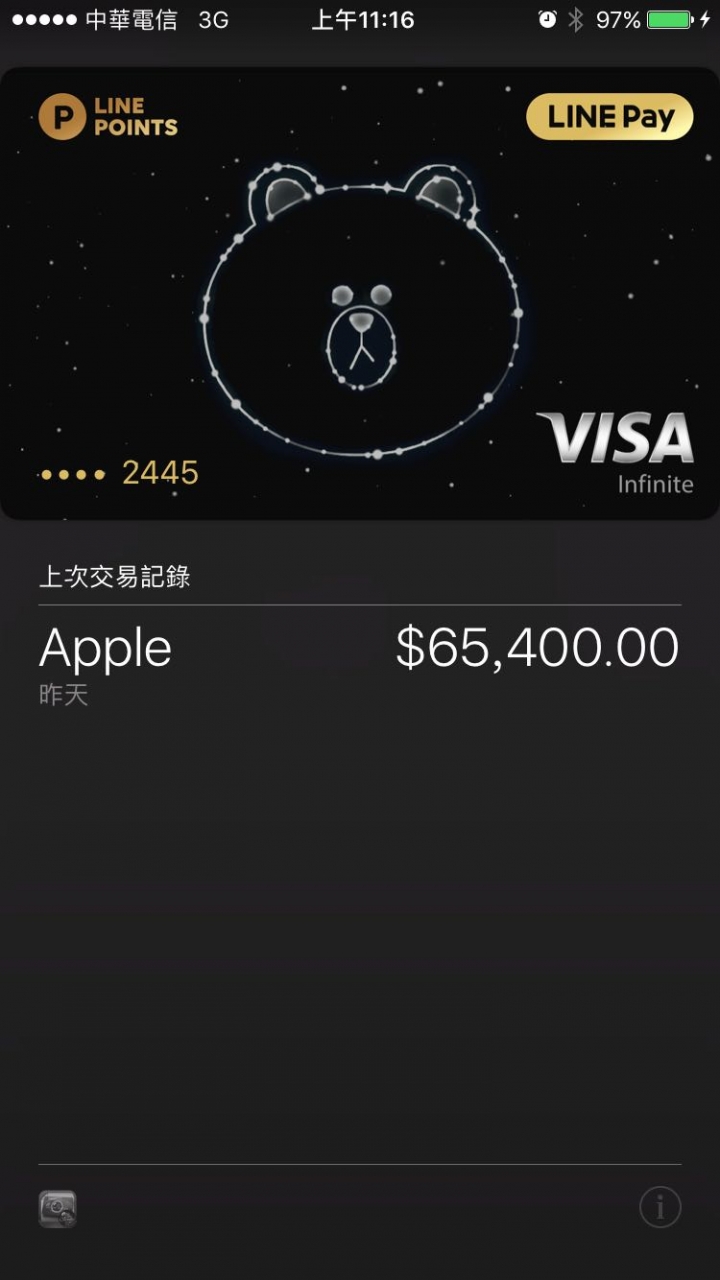Tap the LINE Pay Visa card
The width and height of the screenshot is (720, 1280).
[x=360, y=295]
